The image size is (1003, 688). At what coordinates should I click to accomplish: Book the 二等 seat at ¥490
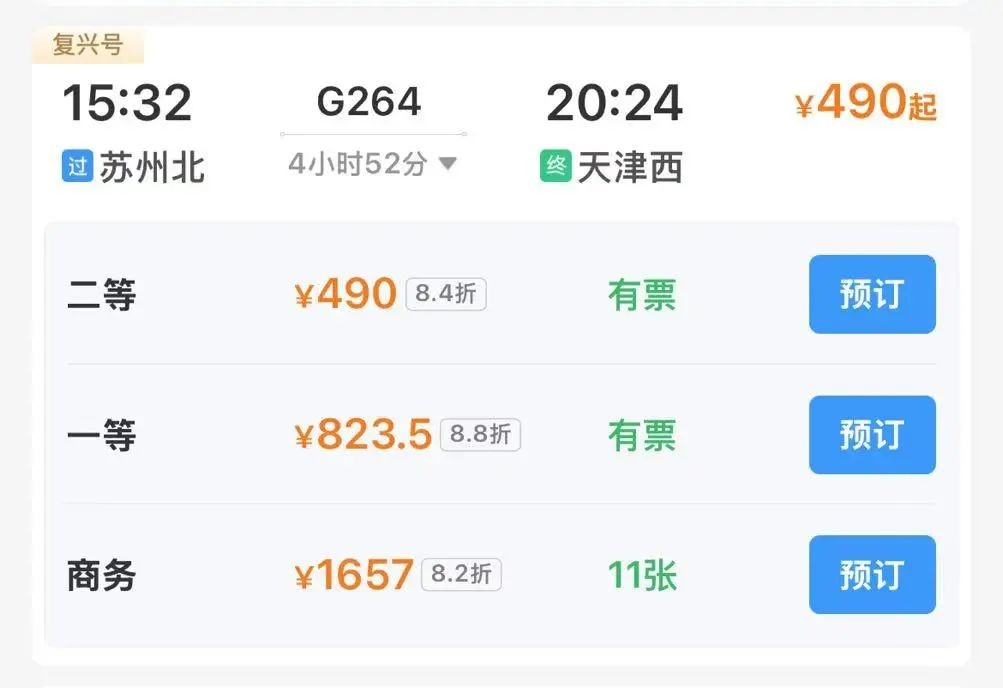[x=871, y=294]
